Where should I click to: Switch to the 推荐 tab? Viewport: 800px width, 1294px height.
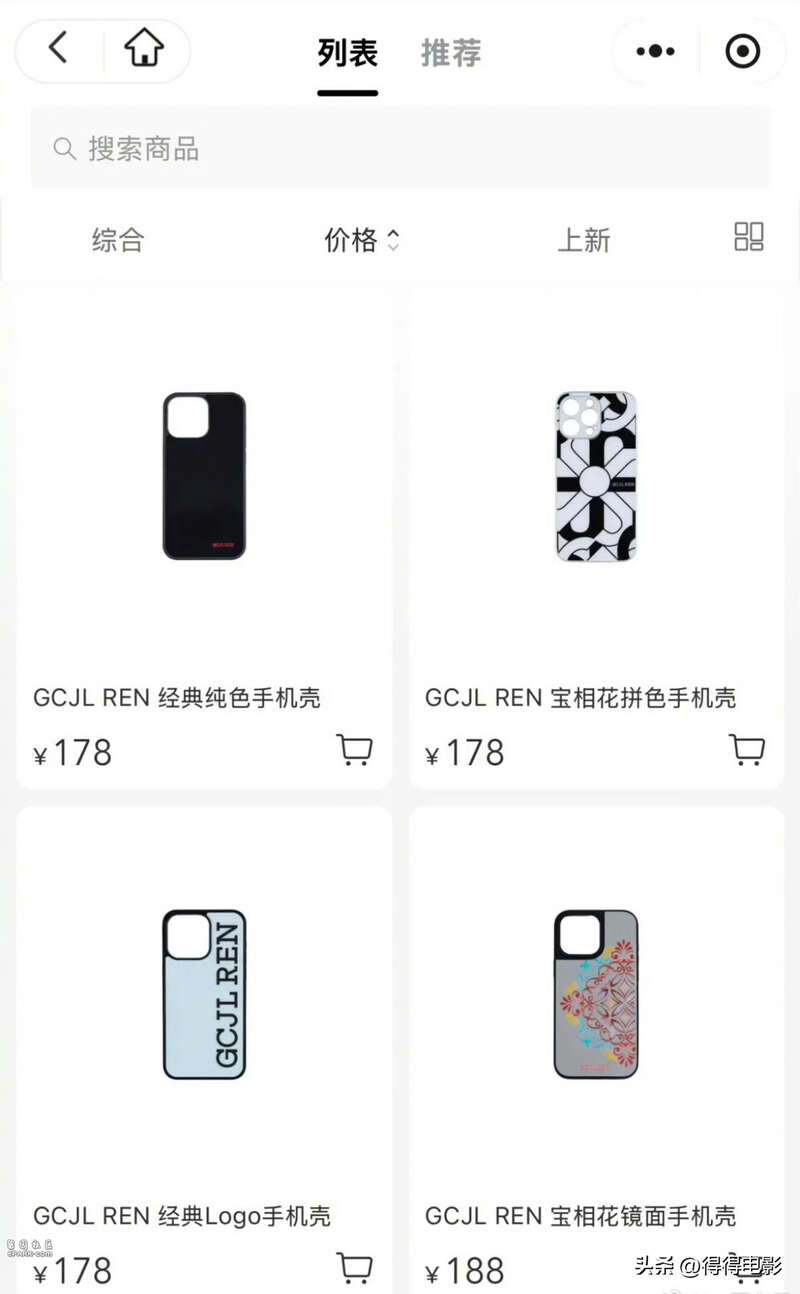coord(451,53)
